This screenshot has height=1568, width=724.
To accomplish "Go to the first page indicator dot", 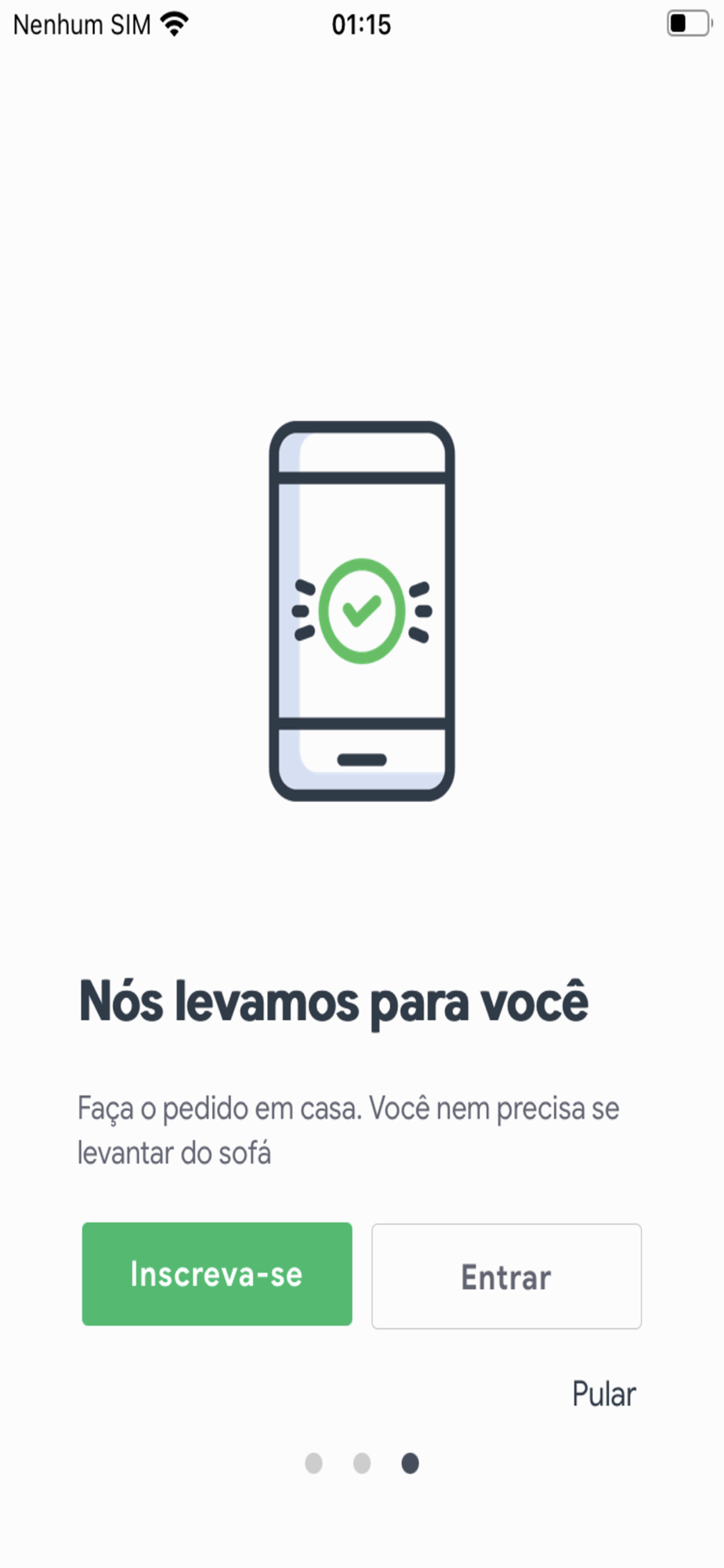I will click(x=313, y=1463).
